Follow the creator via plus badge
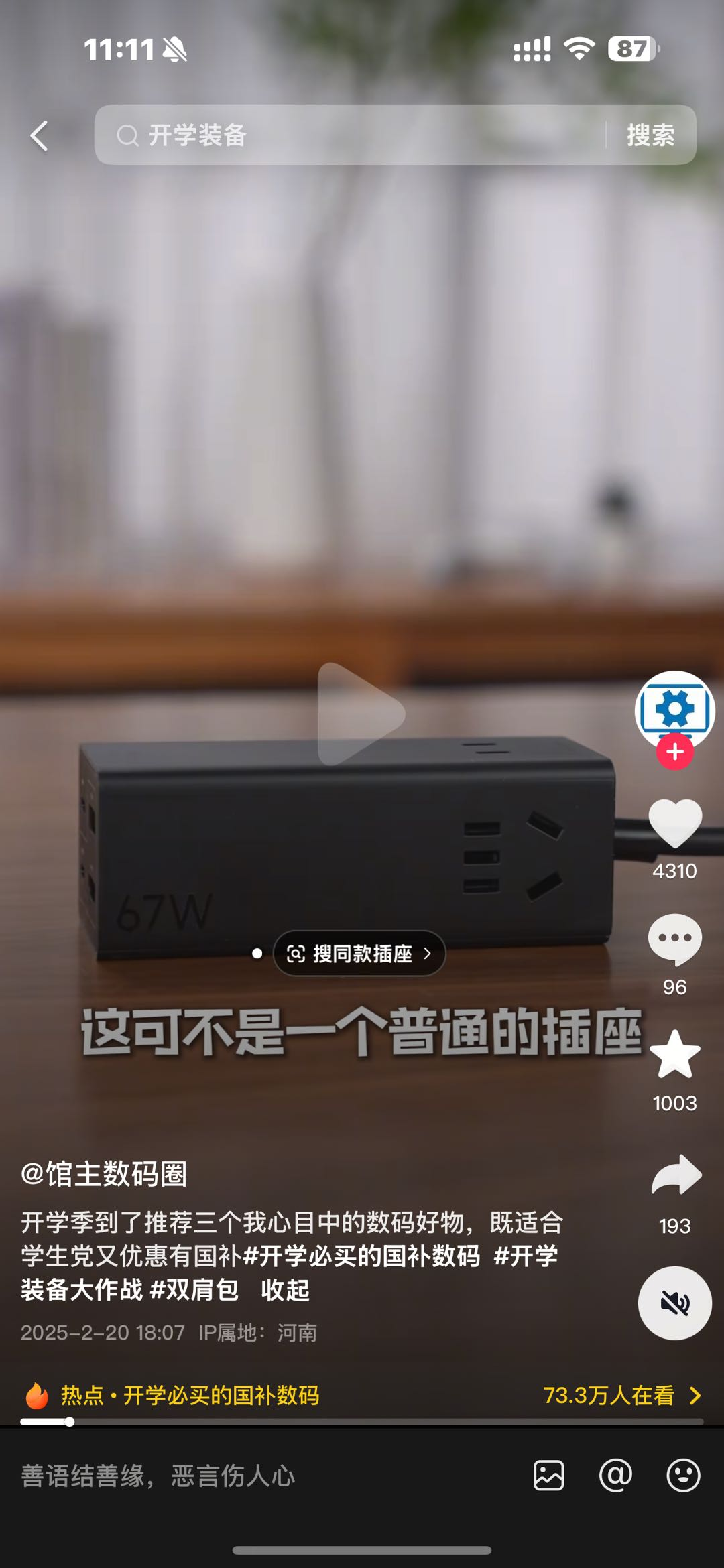Screen dimensions: 724x1568 (x=674, y=752)
